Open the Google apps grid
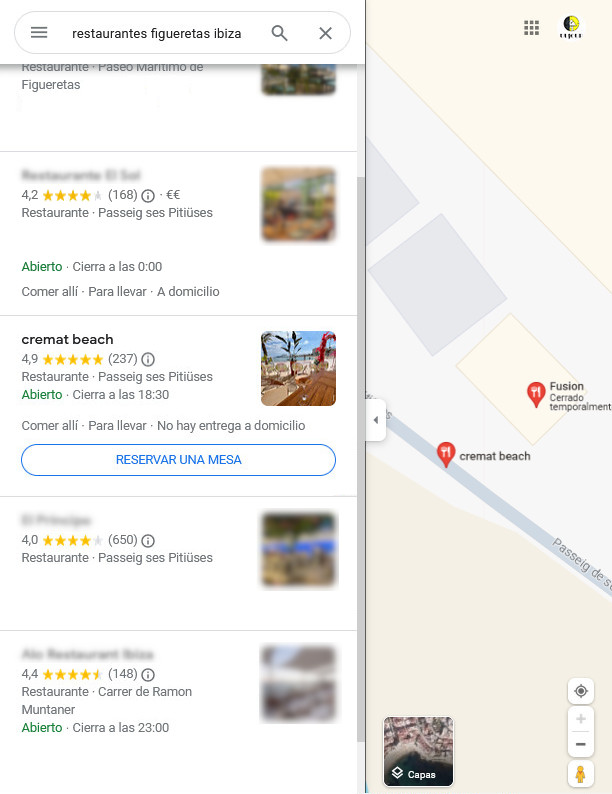 [532, 27]
